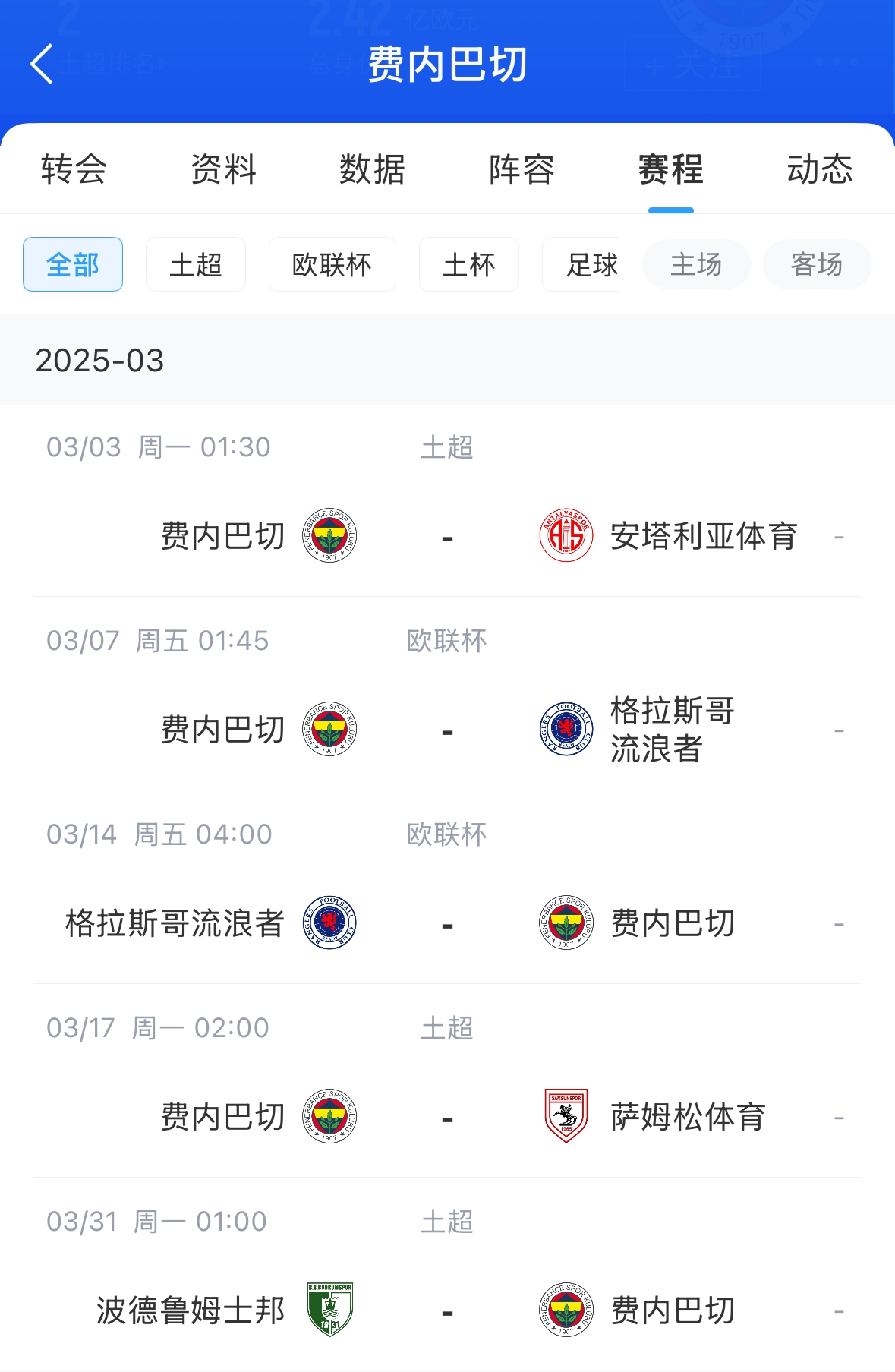The image size is (895, 1372).
Task: View the match against 萨姆松体育
Action: [447, 1118]
